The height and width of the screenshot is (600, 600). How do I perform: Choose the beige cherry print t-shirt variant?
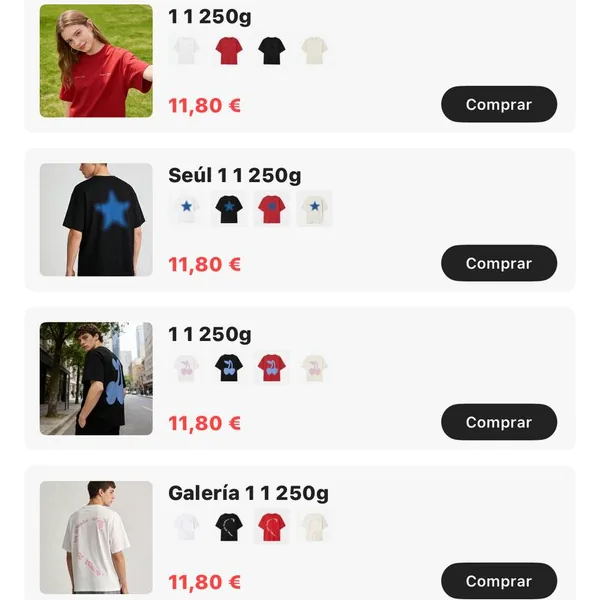point(314,368)
